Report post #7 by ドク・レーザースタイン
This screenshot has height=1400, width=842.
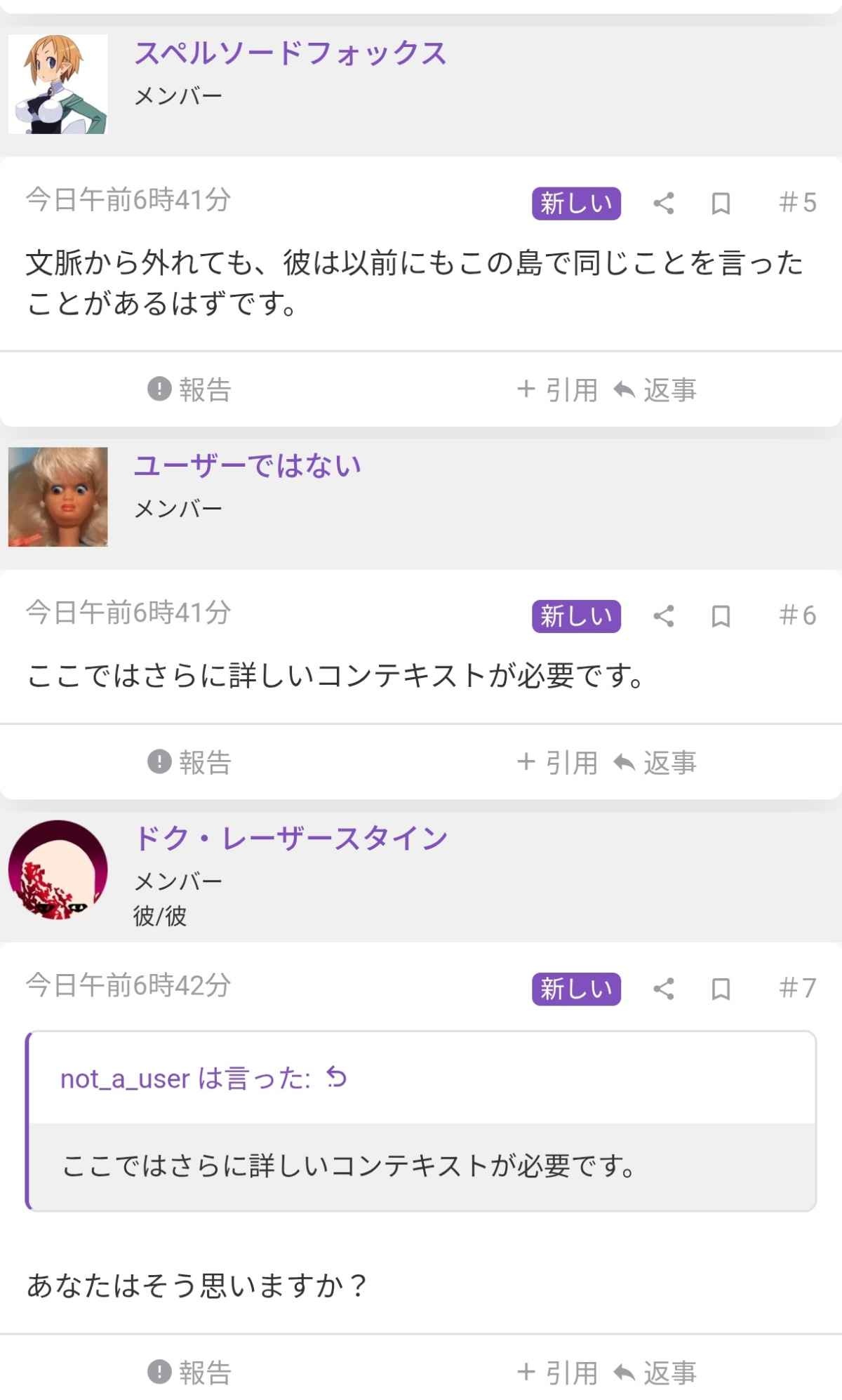(189, 1372)
